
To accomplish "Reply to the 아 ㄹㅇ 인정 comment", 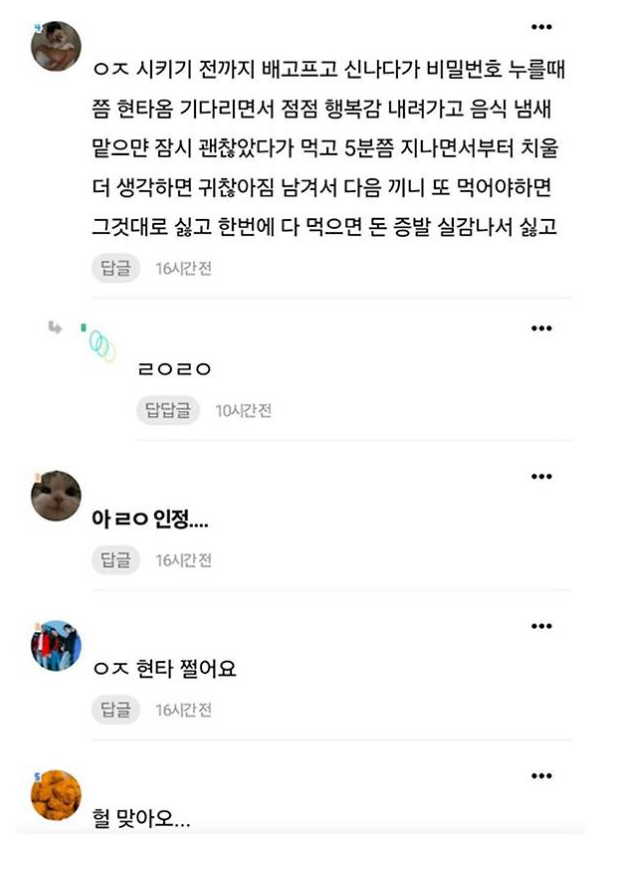I will [x=116, y=560].
